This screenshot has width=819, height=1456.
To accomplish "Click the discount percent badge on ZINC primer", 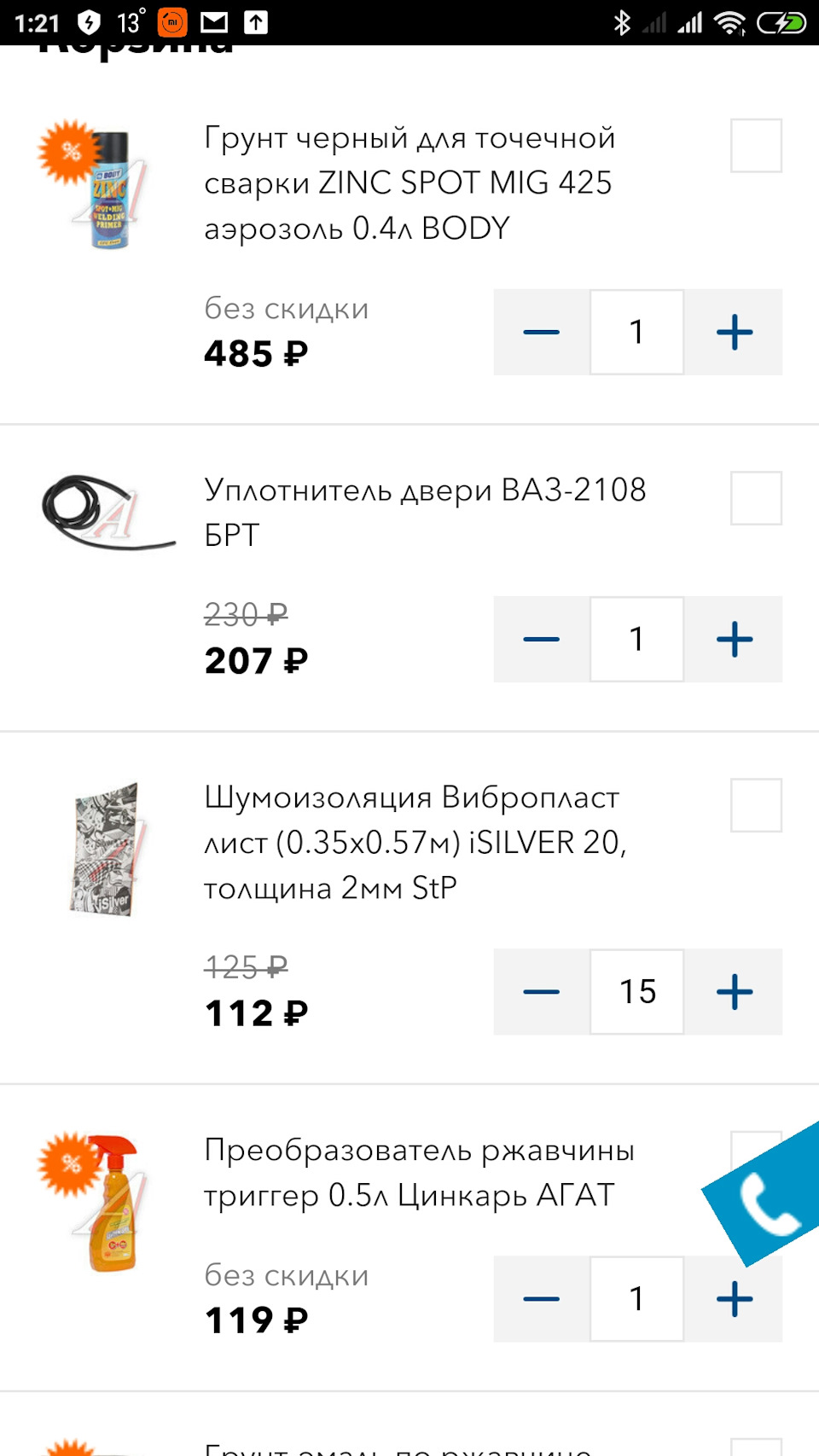I will (67, 152).
